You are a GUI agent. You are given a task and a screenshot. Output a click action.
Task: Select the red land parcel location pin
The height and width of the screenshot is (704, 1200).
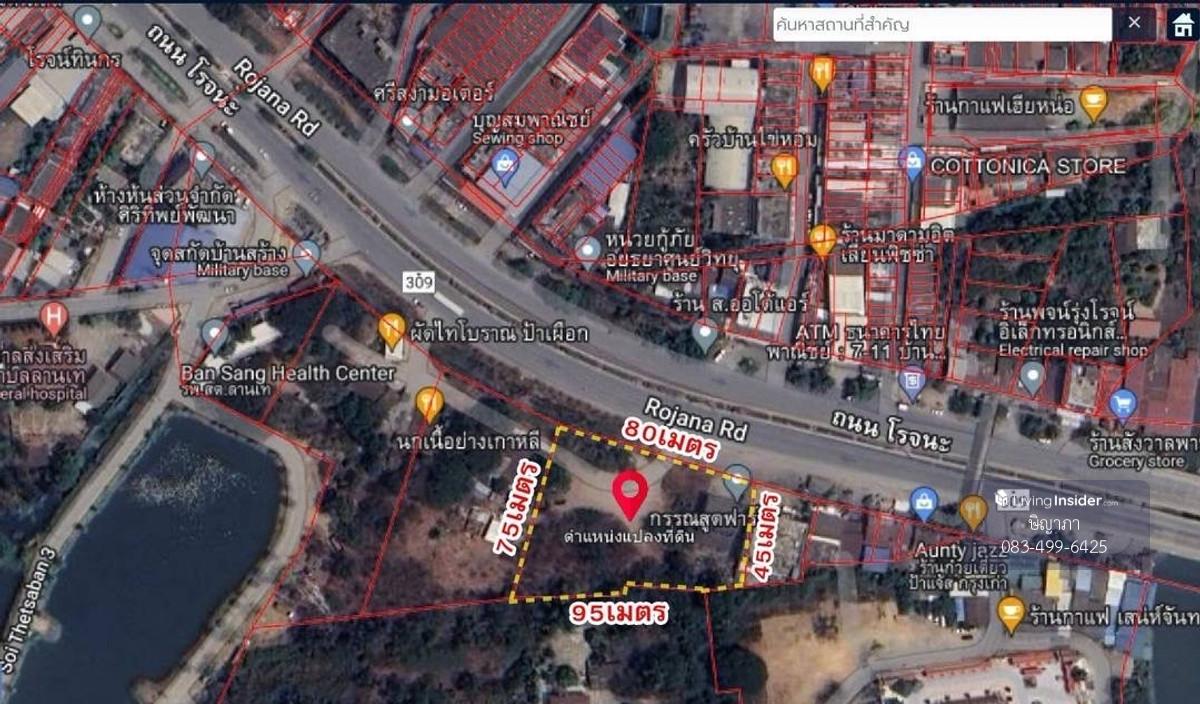pos(630,492)
